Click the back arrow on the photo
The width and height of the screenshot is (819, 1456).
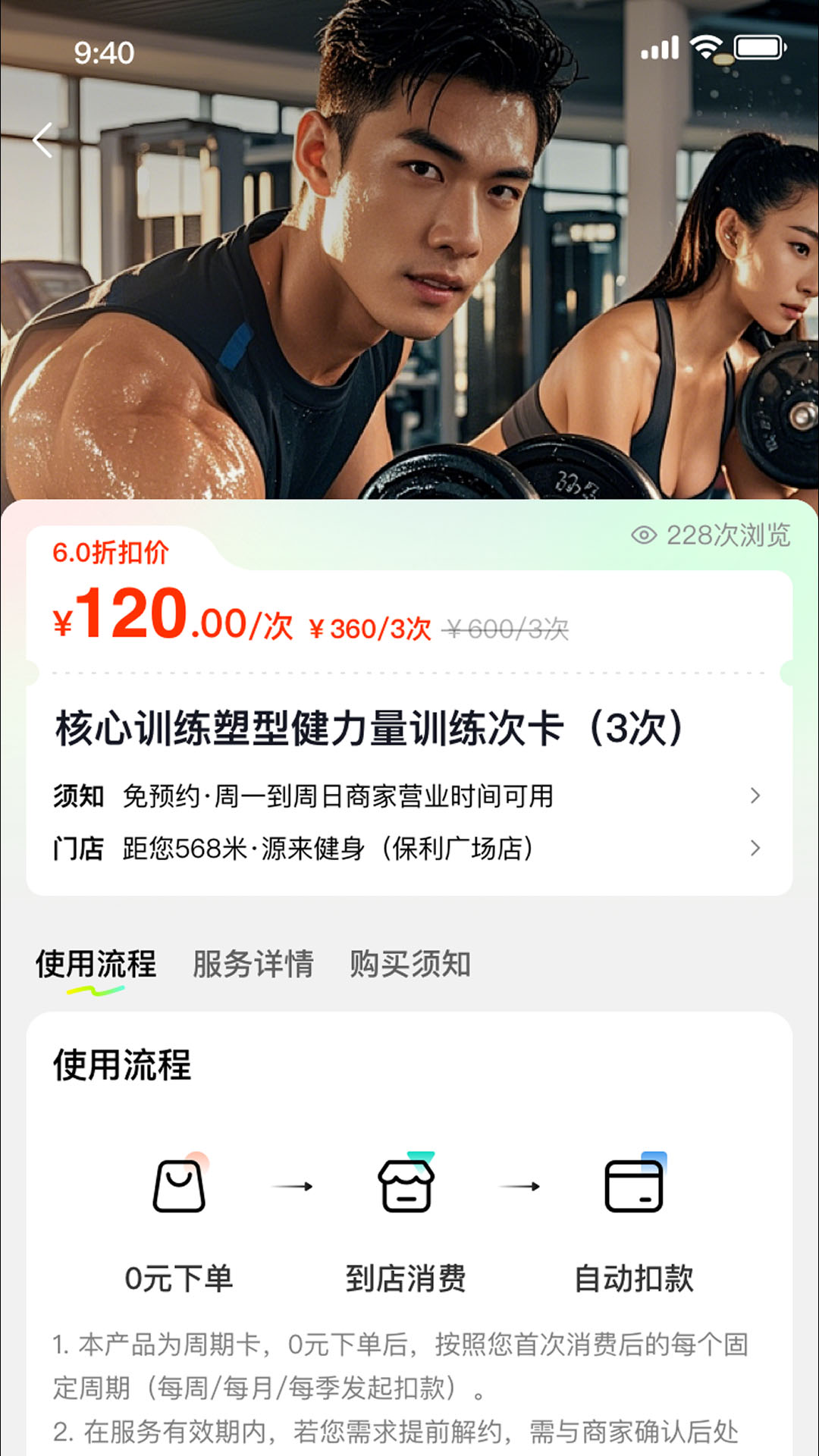pos(43,140)
